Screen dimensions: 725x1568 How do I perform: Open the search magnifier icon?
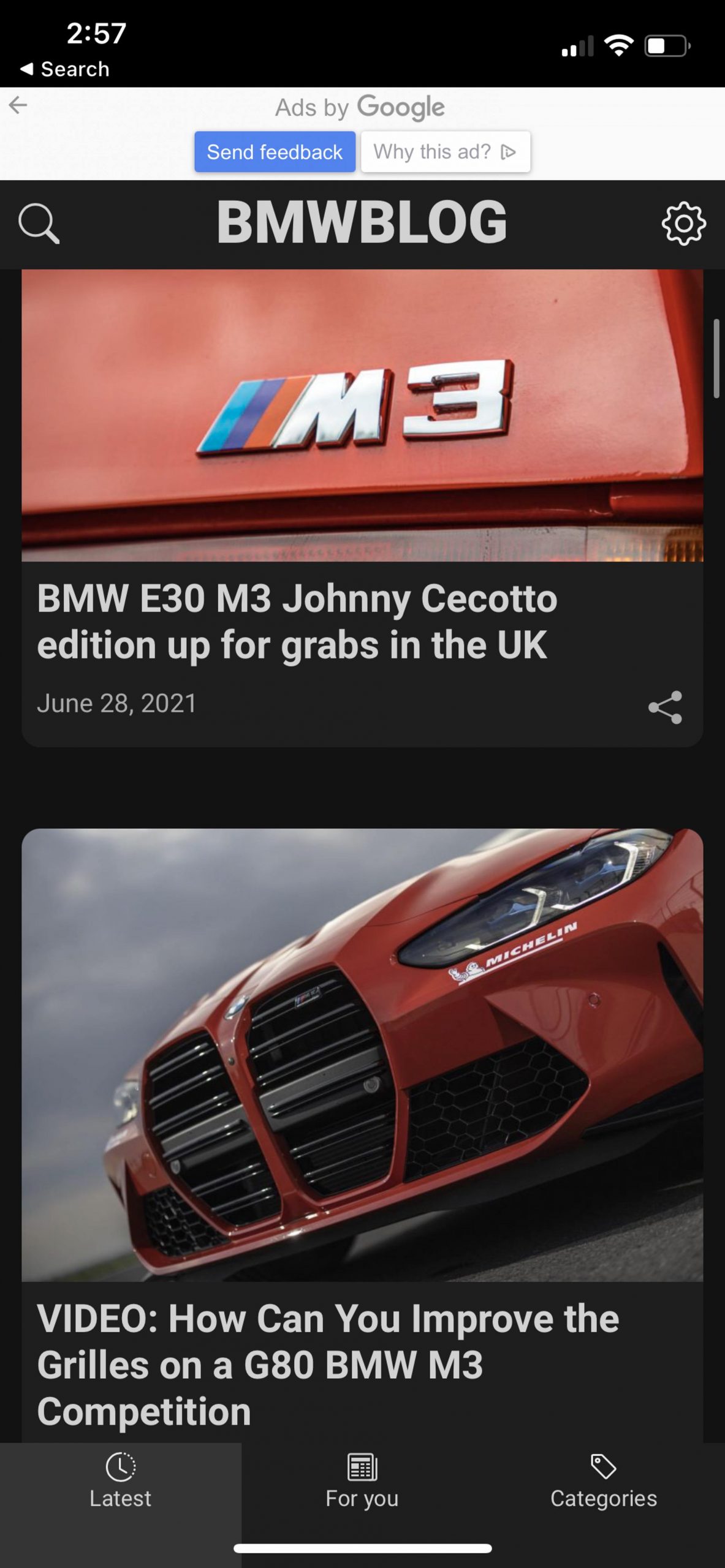pyautogui.click(x=39, y=224)
